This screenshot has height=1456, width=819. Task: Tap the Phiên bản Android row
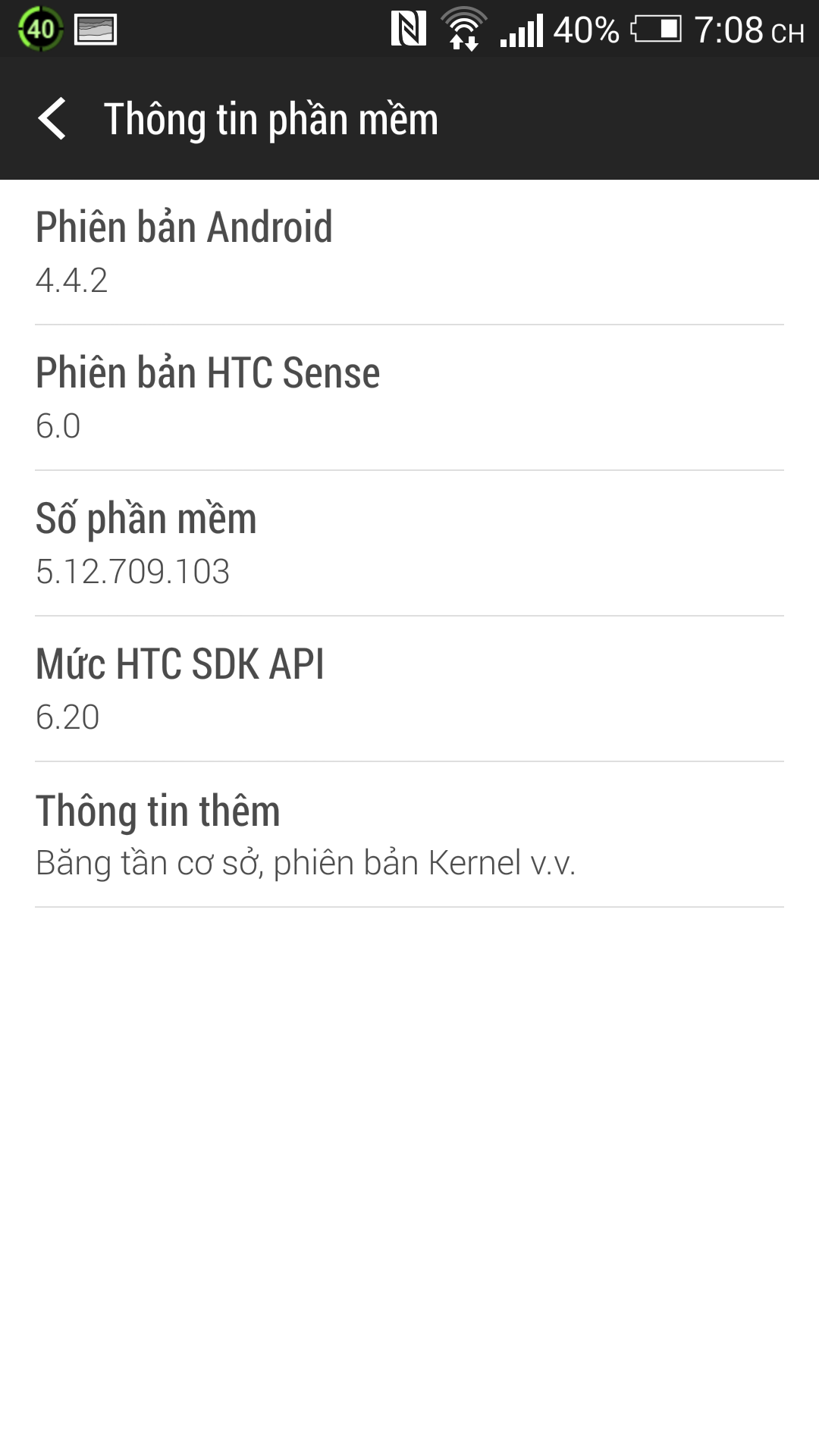pyautogui.click(x=409, y=252)
